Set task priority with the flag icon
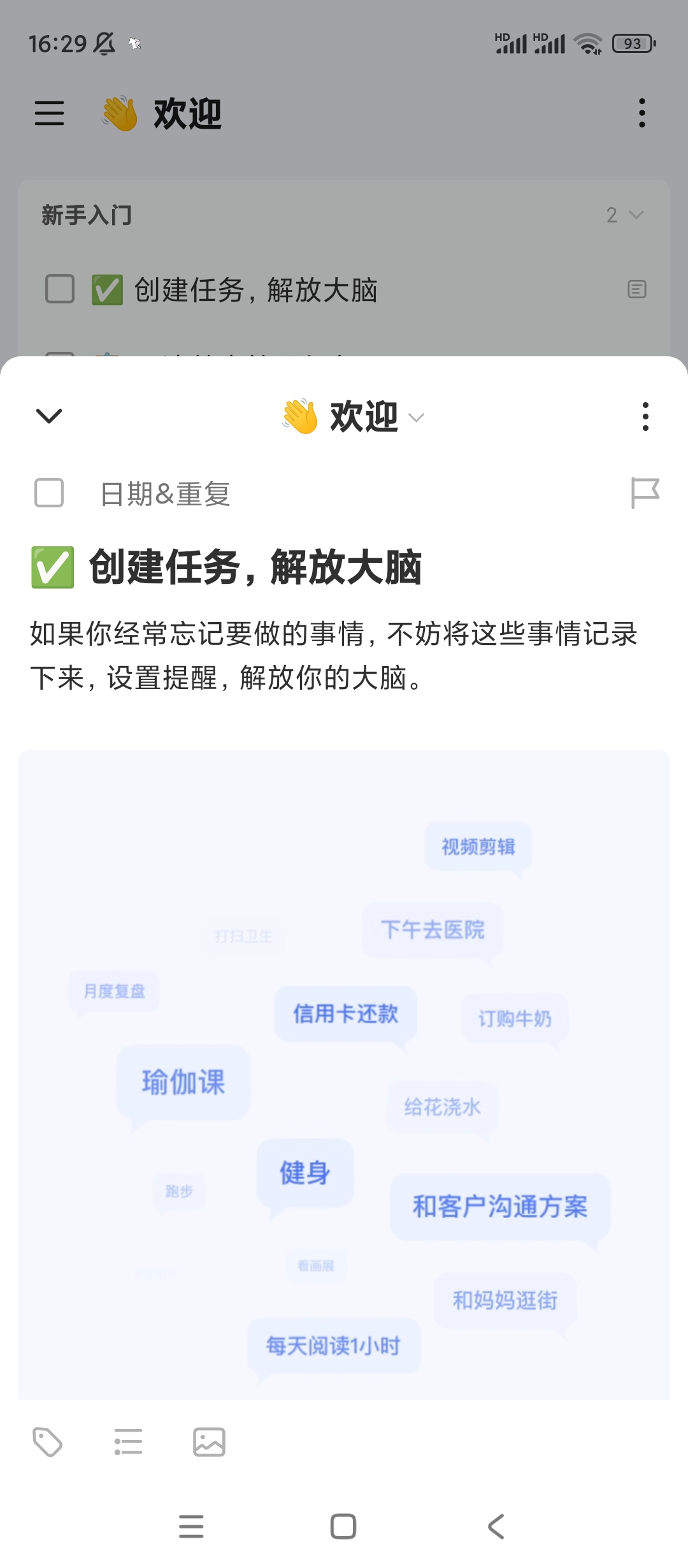This screenshot has width=688, height=1568. coord(645,493)
